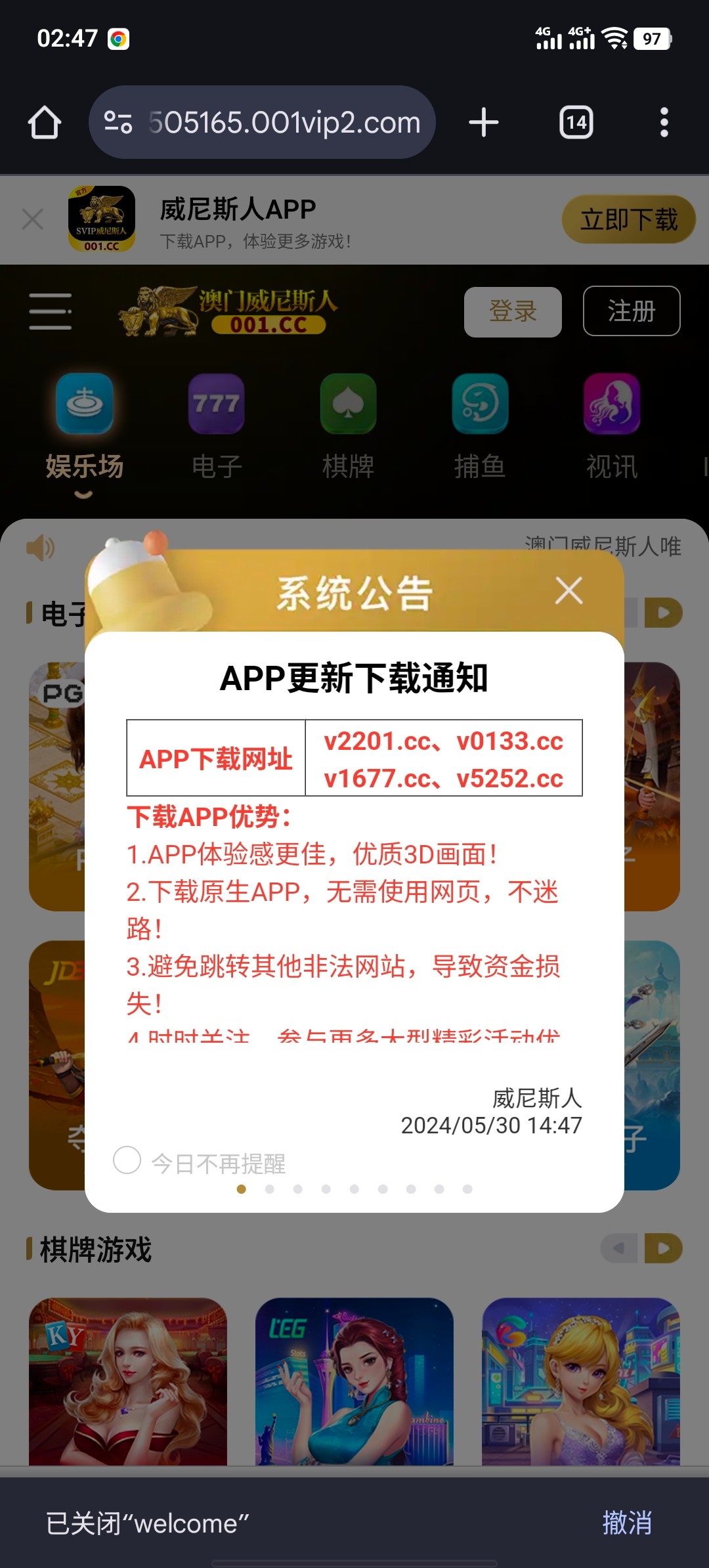Check the 今日不再提醒 option
The width and height of the screenshot is (709, 1568).
tap(127, 1160)
